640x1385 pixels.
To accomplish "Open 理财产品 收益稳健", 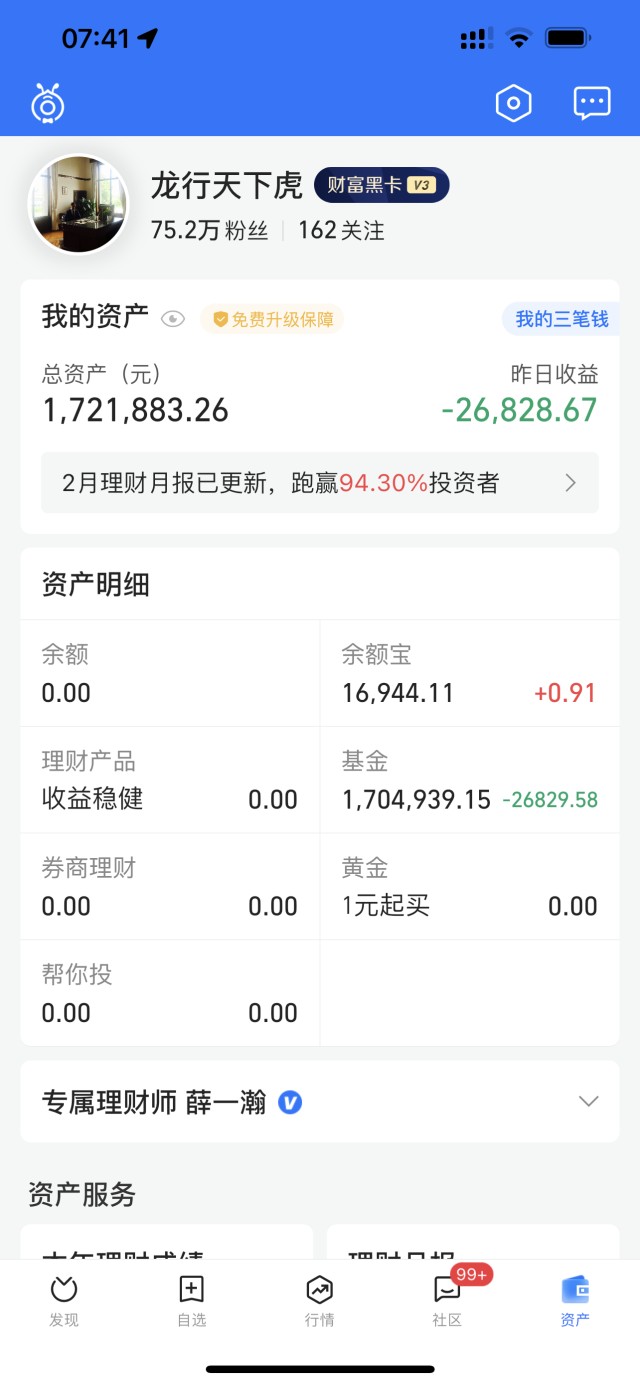I will 170,781.
